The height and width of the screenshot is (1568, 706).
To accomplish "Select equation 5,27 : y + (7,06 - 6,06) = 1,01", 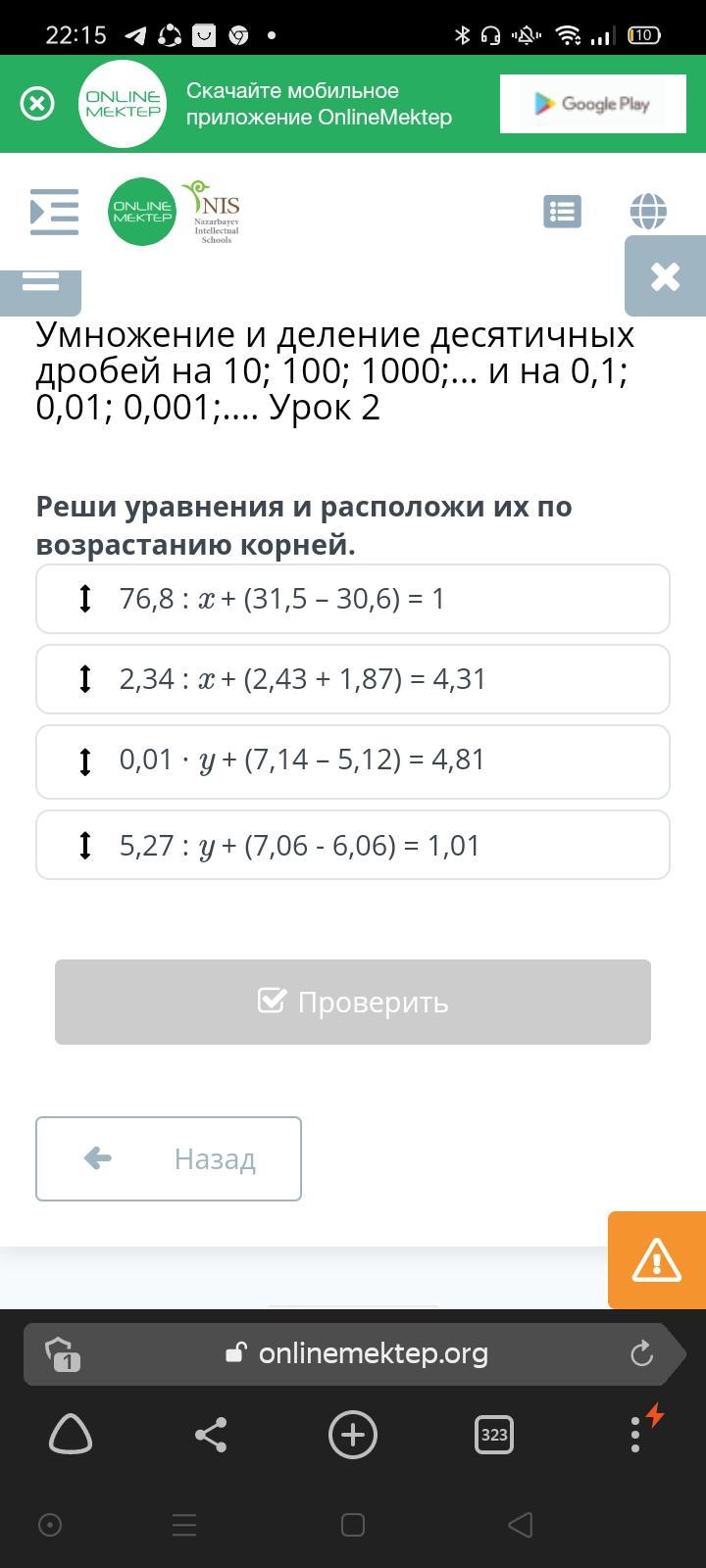I will 353,845.
